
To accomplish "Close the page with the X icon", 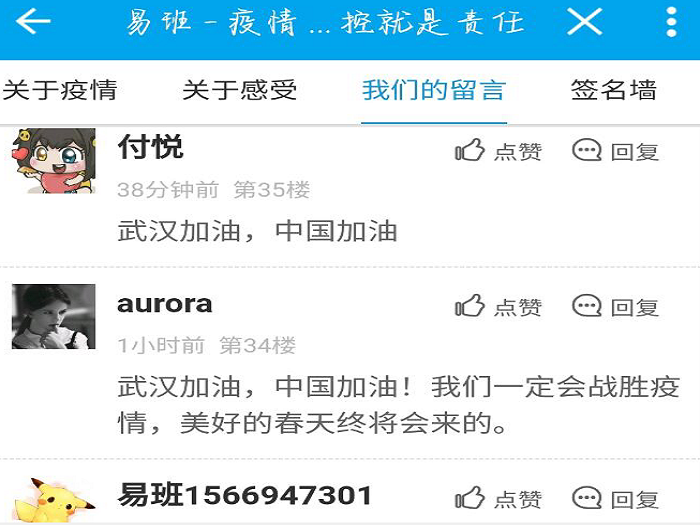I will pos(584,22).
